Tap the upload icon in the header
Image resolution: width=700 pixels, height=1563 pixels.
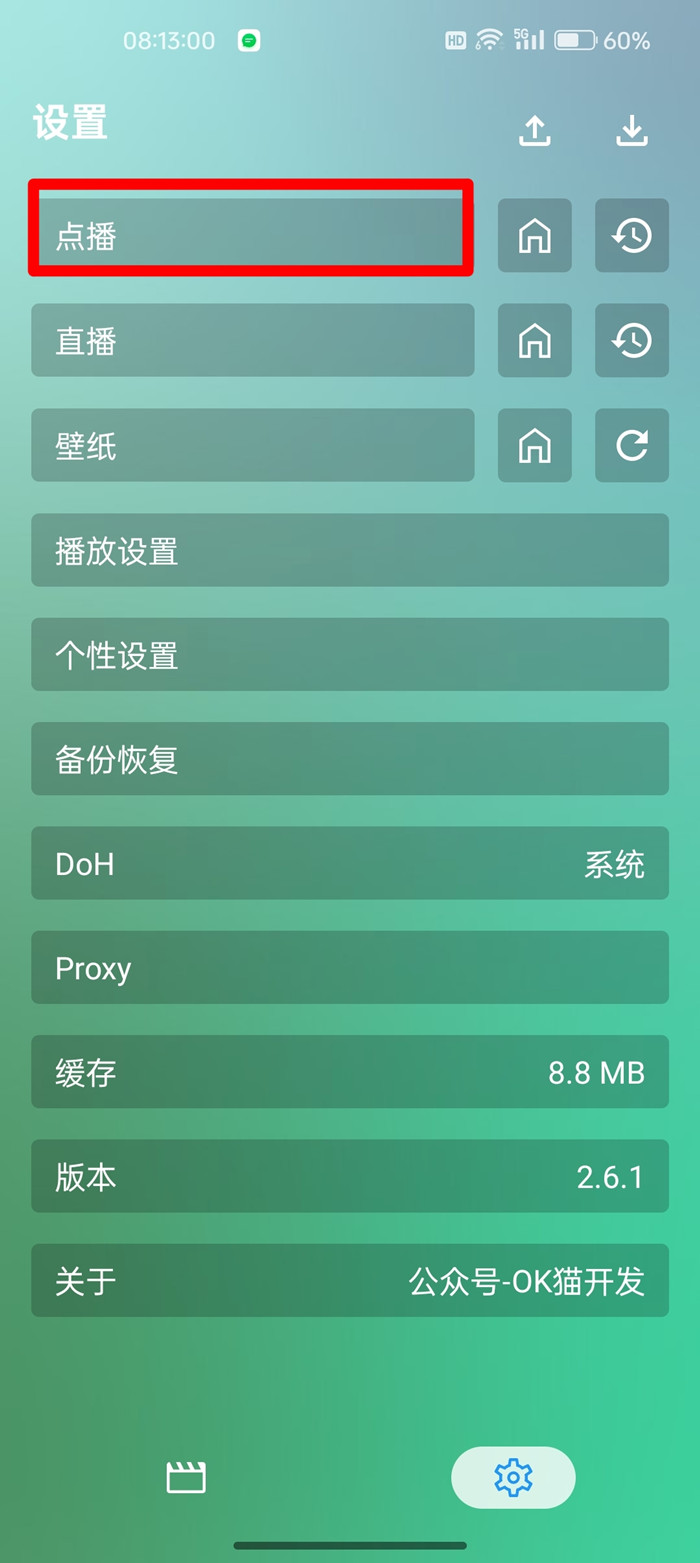535,130
